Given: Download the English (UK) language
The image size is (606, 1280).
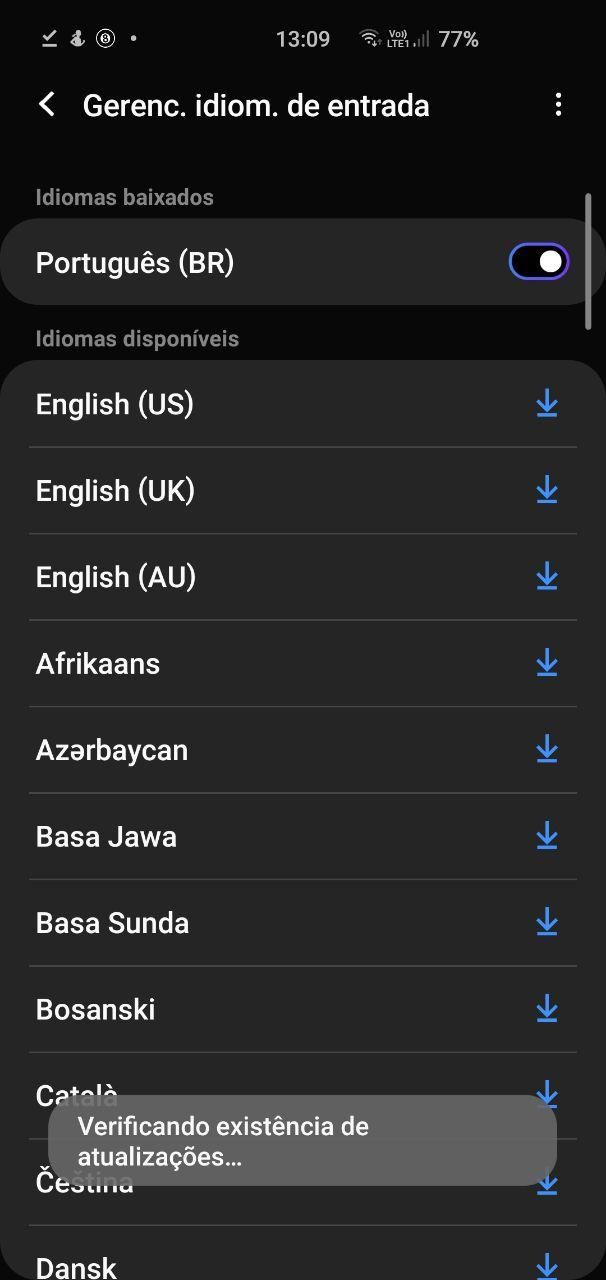Looking at the screenshot, I should [546, 490].
